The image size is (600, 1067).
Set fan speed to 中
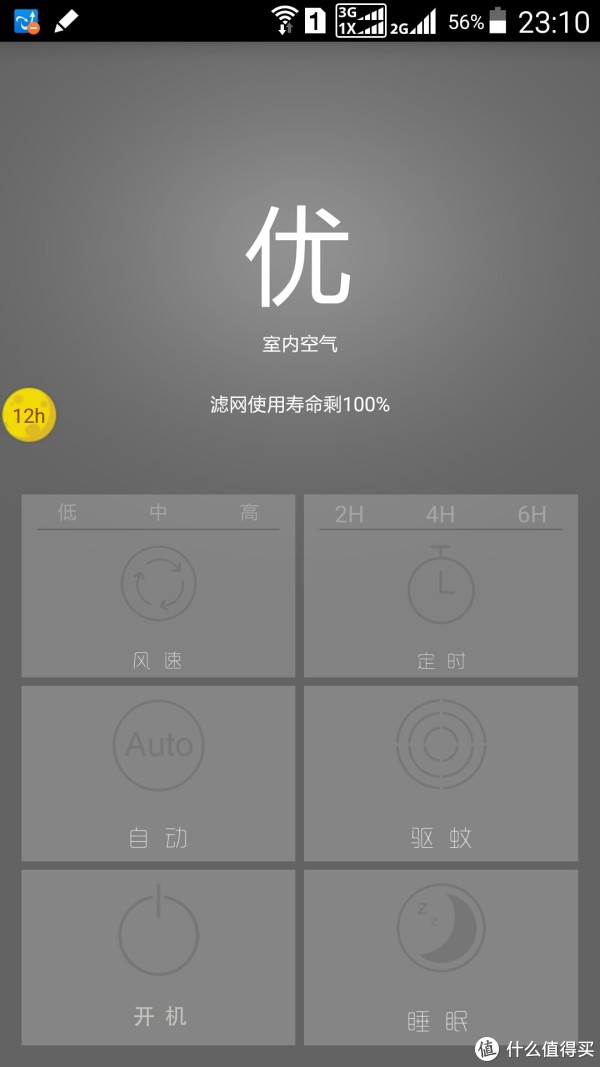tap(159, 512)
